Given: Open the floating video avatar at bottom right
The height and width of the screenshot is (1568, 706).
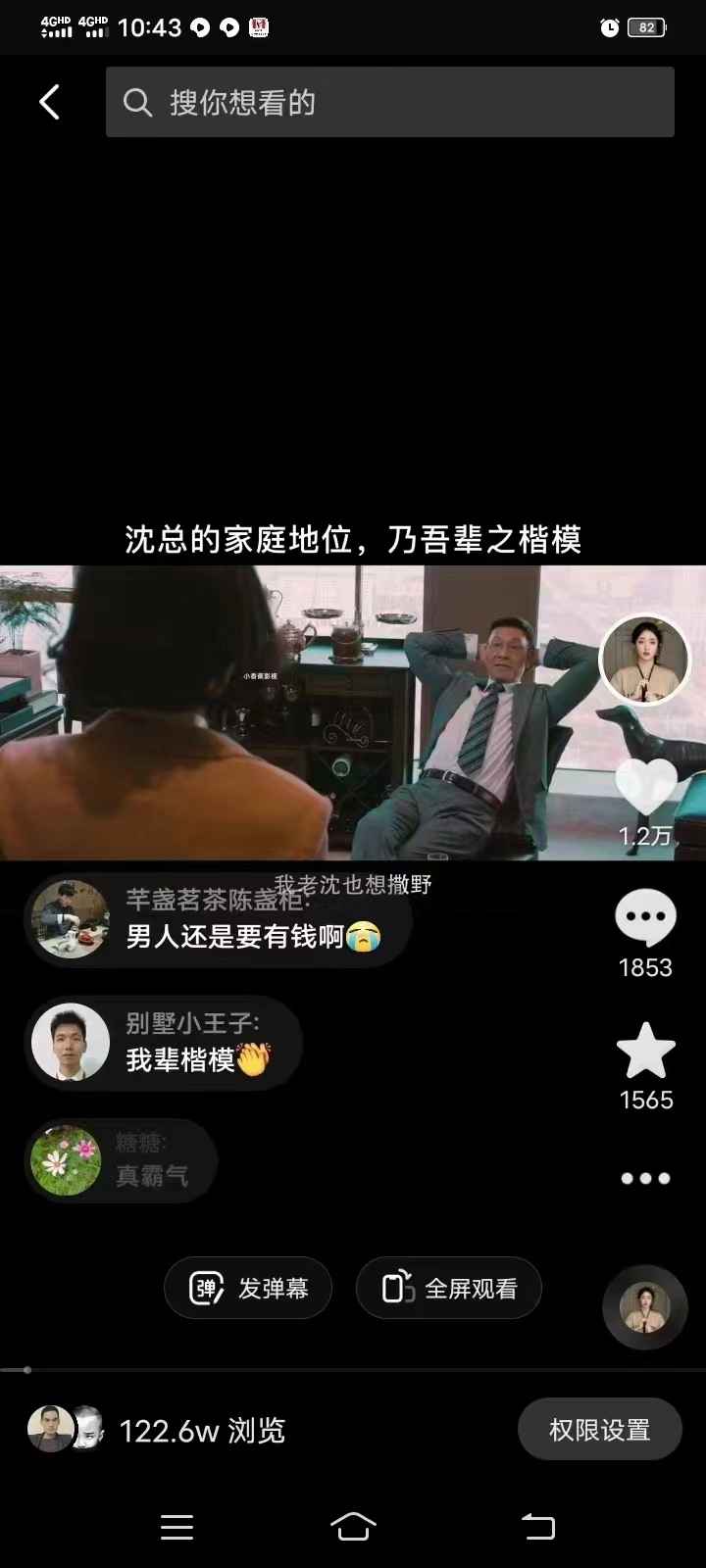Looking at the screenshot, I should click(644, 1307).
